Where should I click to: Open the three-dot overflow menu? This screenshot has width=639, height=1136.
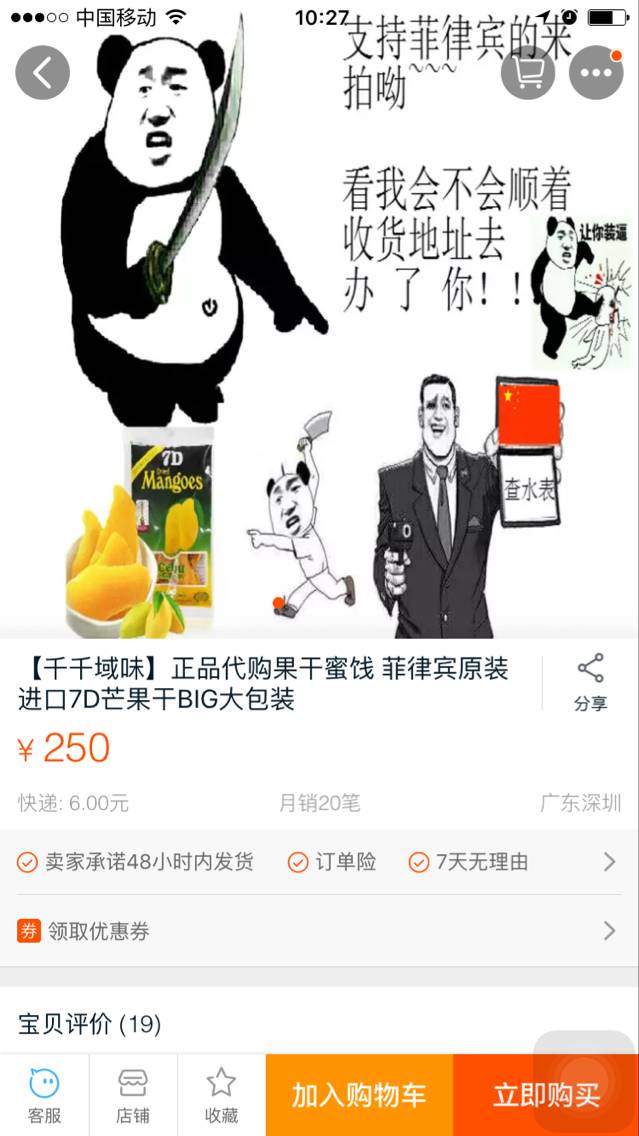596,72
